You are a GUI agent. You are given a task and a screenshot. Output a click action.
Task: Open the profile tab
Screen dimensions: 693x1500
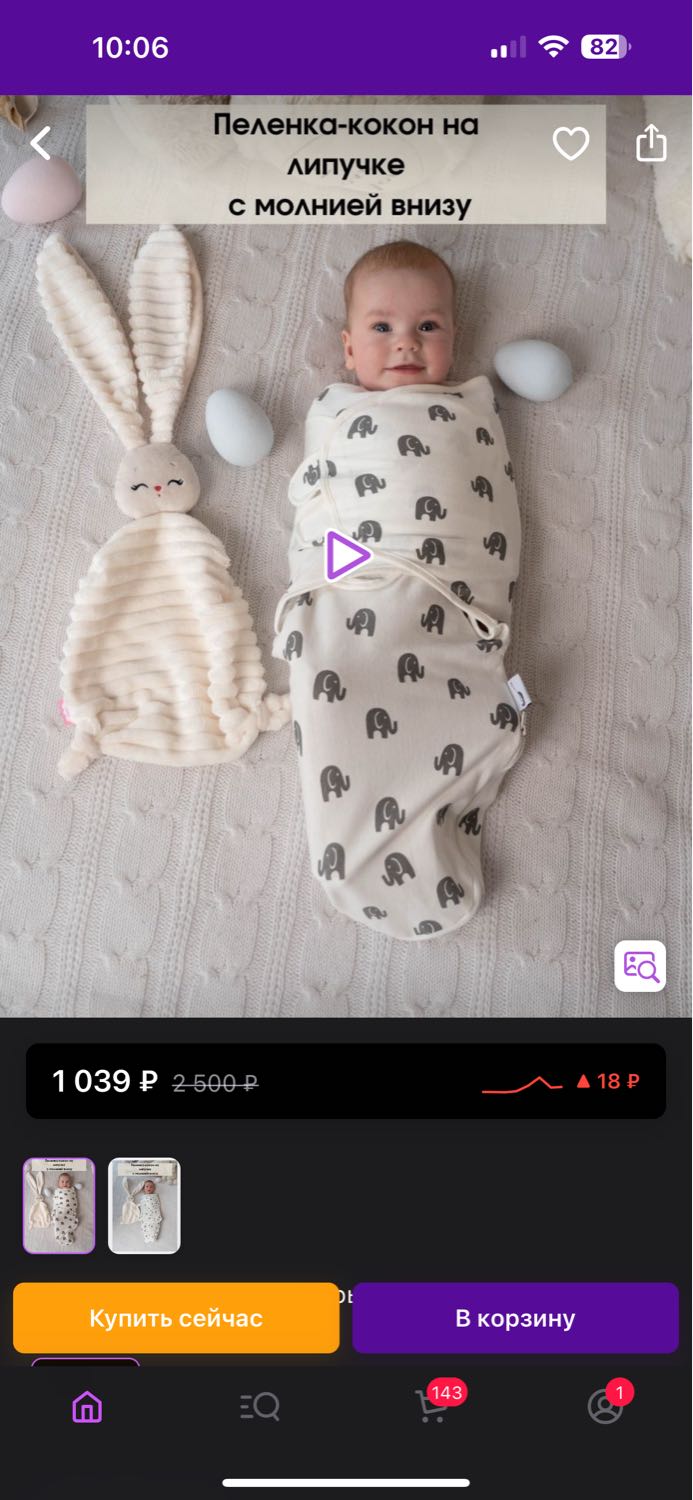coord(606,1404)
